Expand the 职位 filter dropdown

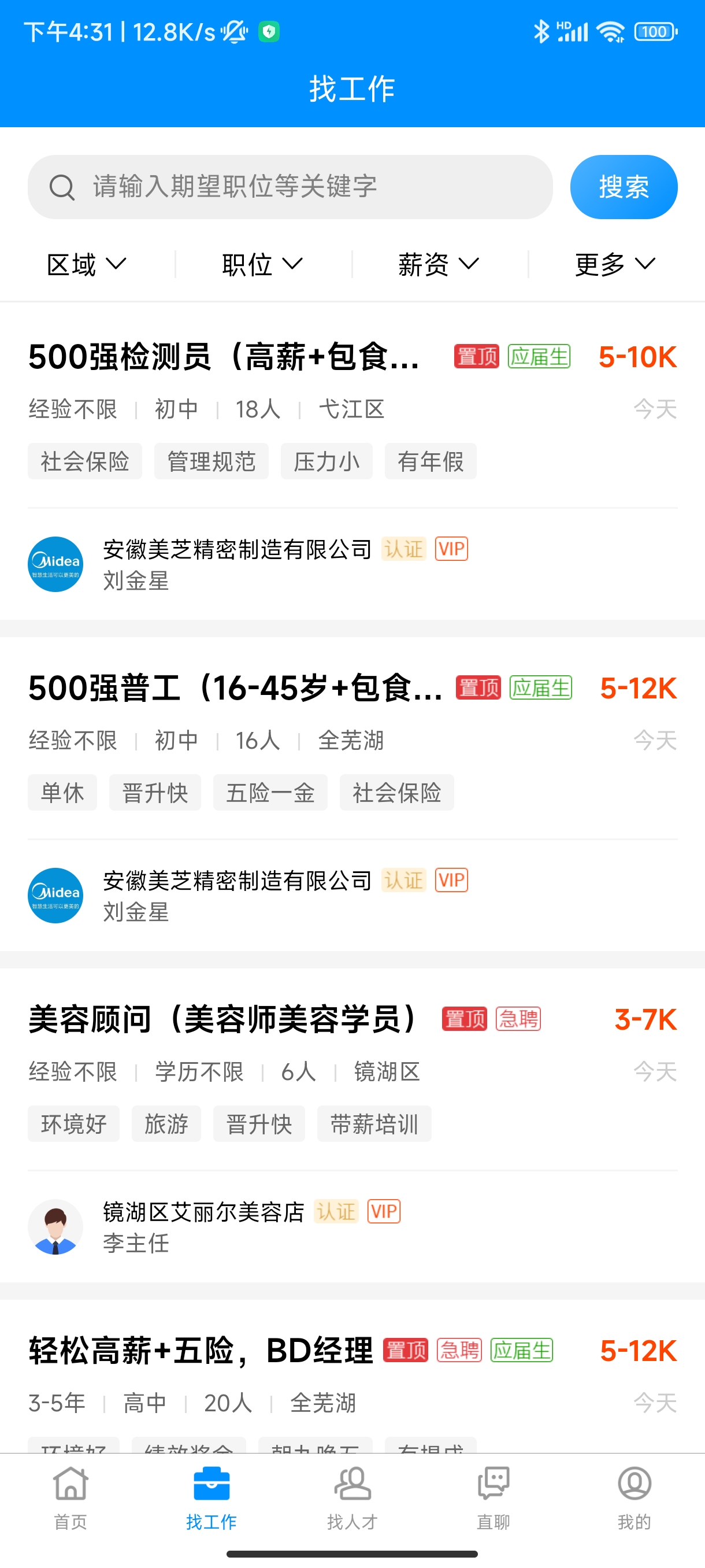click(x=262, y=264)
